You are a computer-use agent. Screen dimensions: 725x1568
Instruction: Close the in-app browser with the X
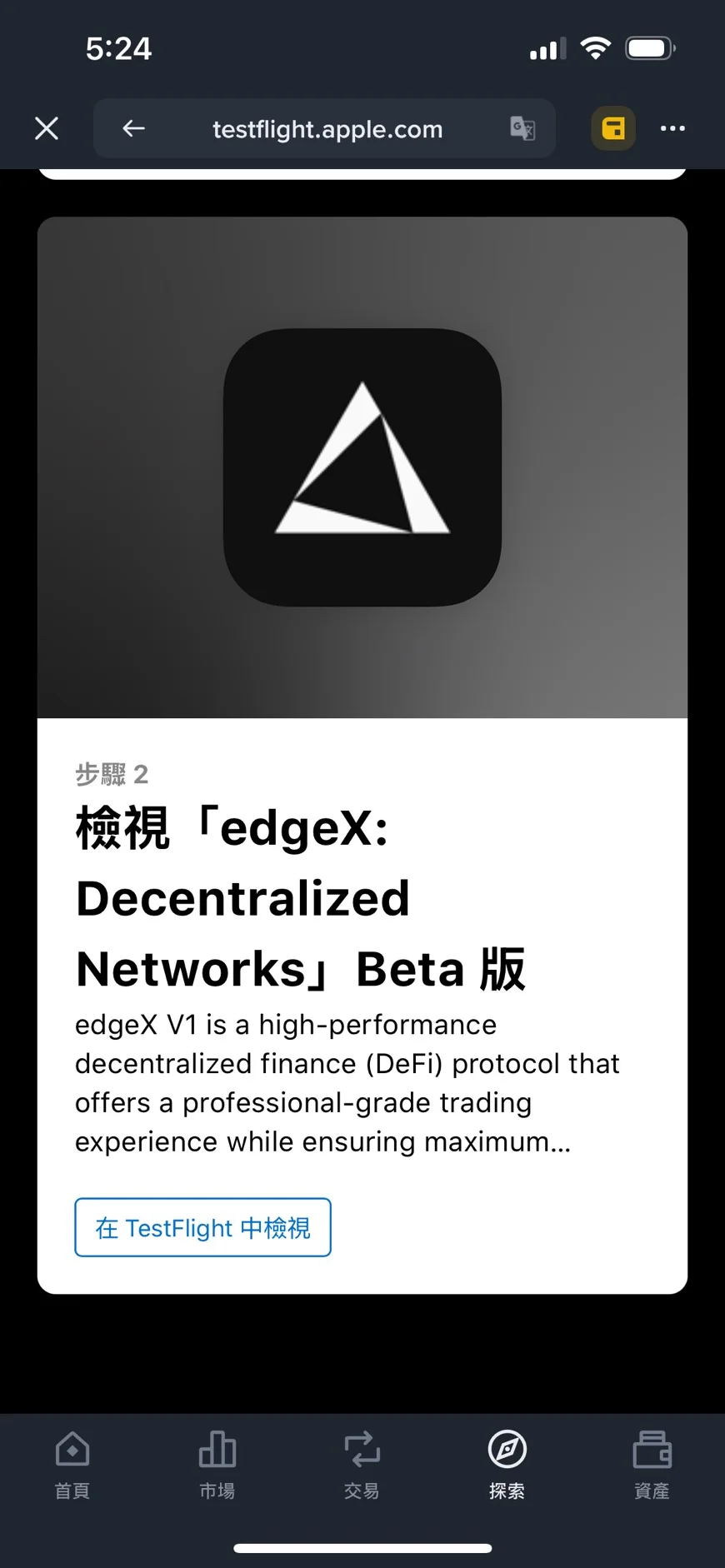[x=47, y=128]
